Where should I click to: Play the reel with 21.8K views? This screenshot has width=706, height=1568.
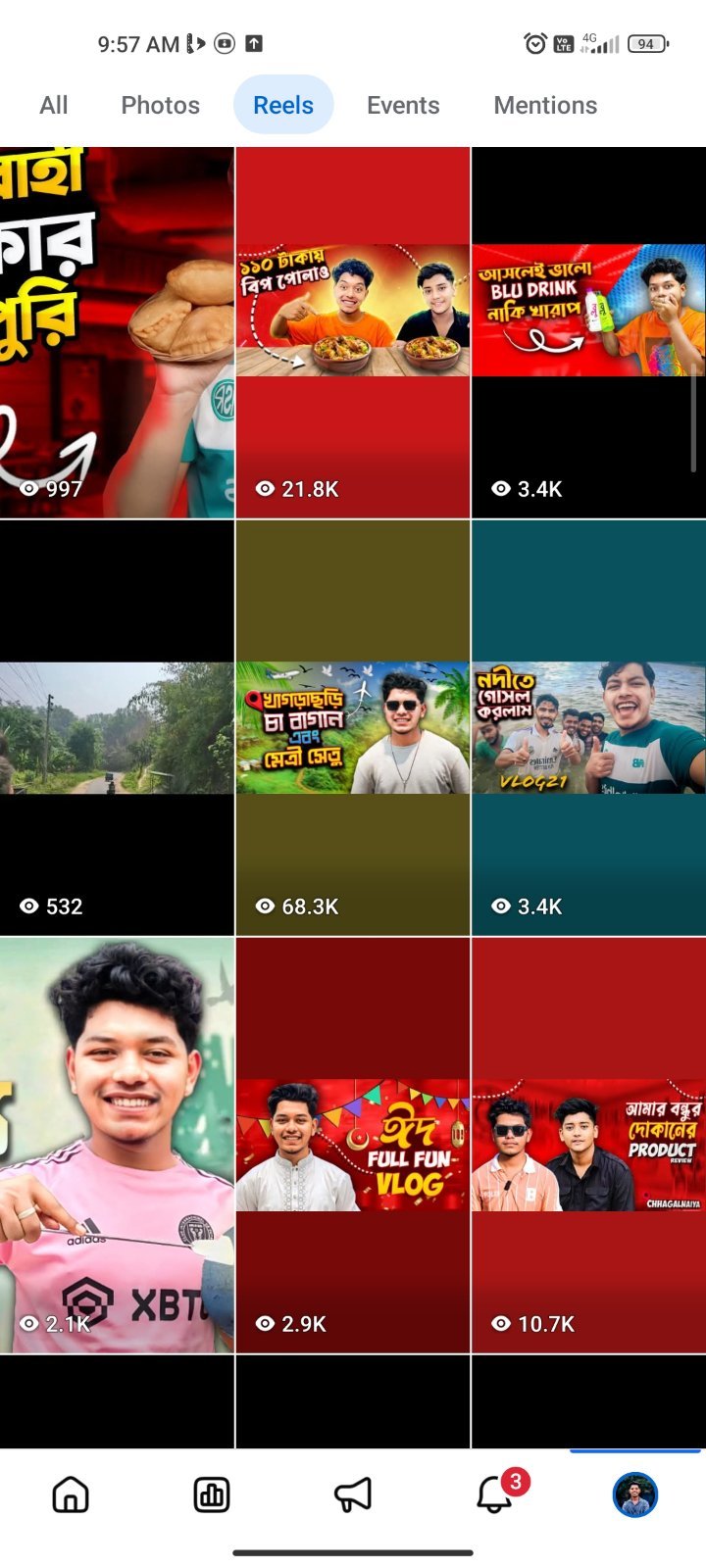tap(353, 332)
